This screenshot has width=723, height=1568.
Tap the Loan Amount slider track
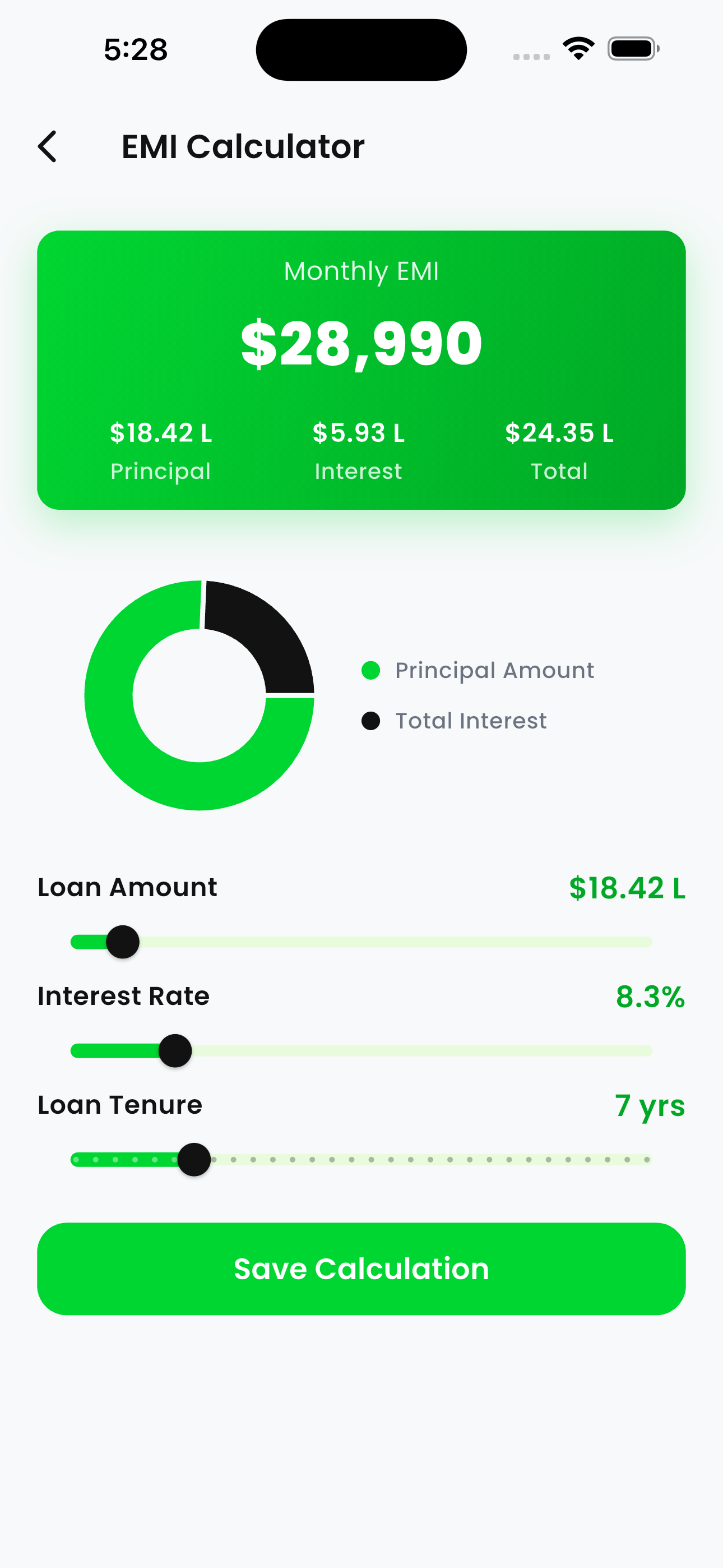click(361, 942)
